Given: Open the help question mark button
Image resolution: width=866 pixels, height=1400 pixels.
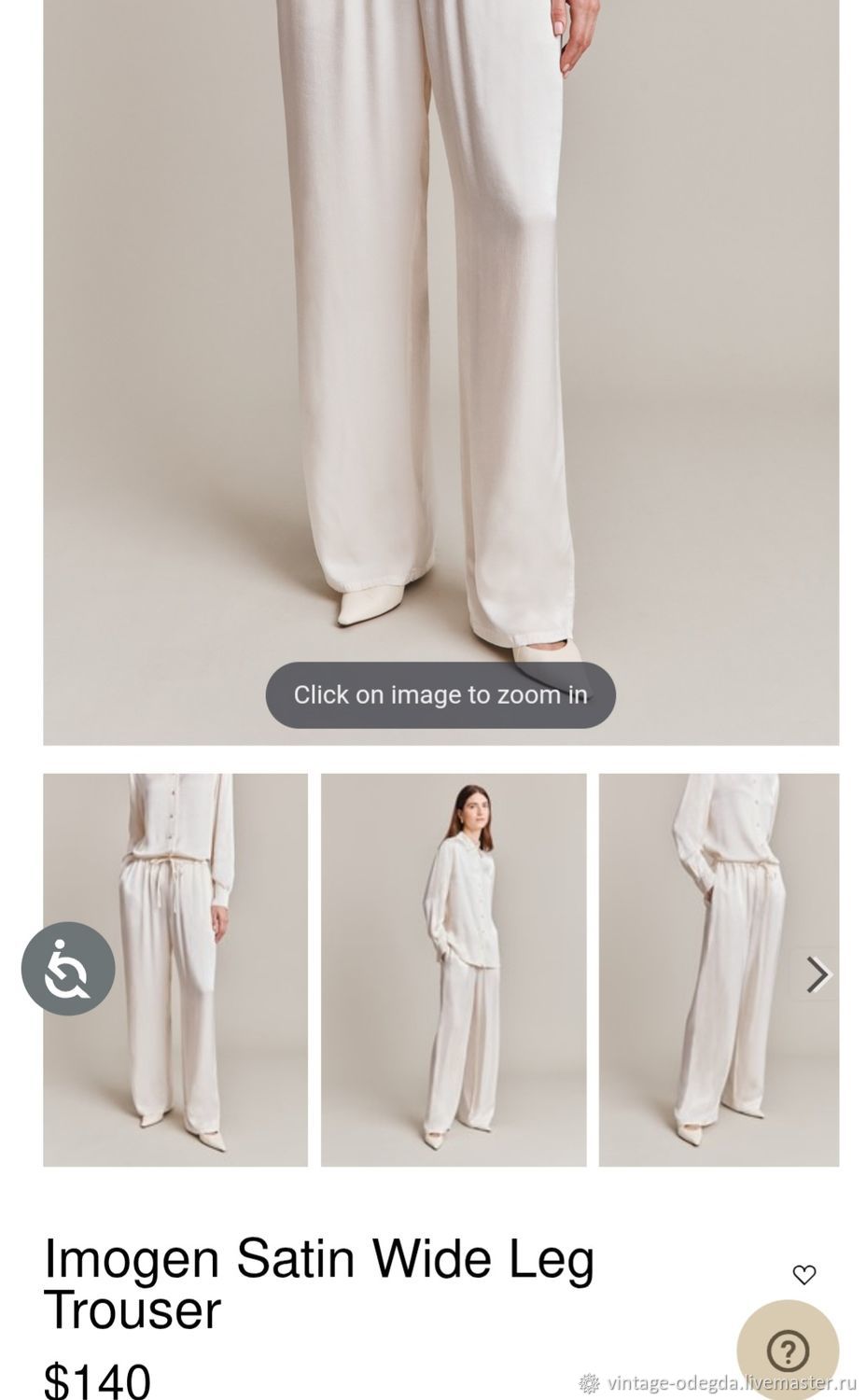Looking at the screenshot, I should pos(788,1350).
